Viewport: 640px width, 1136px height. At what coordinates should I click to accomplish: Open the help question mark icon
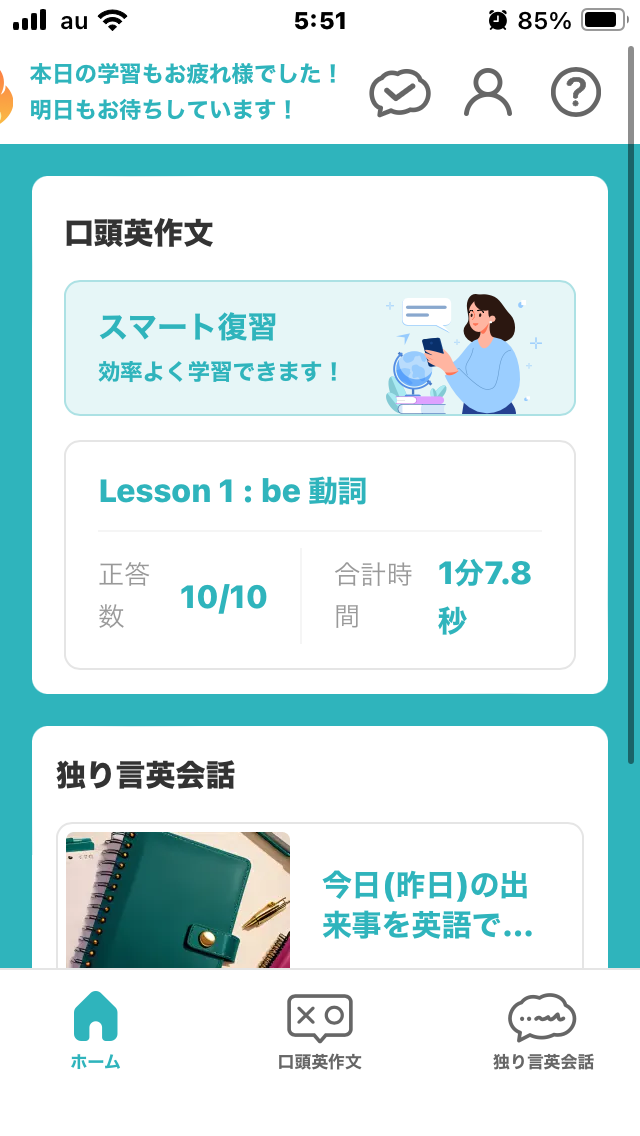tap(576, 93)
